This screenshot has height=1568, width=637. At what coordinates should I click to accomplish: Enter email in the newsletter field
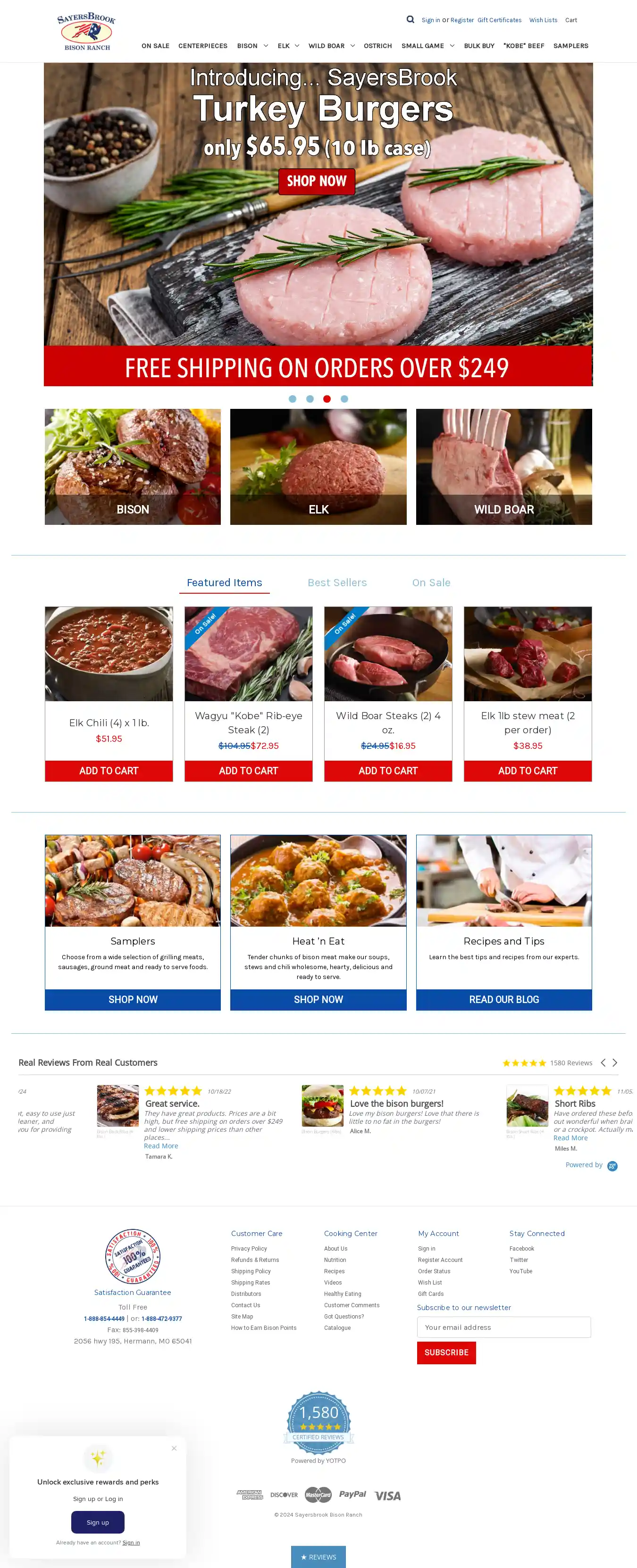503,1327
